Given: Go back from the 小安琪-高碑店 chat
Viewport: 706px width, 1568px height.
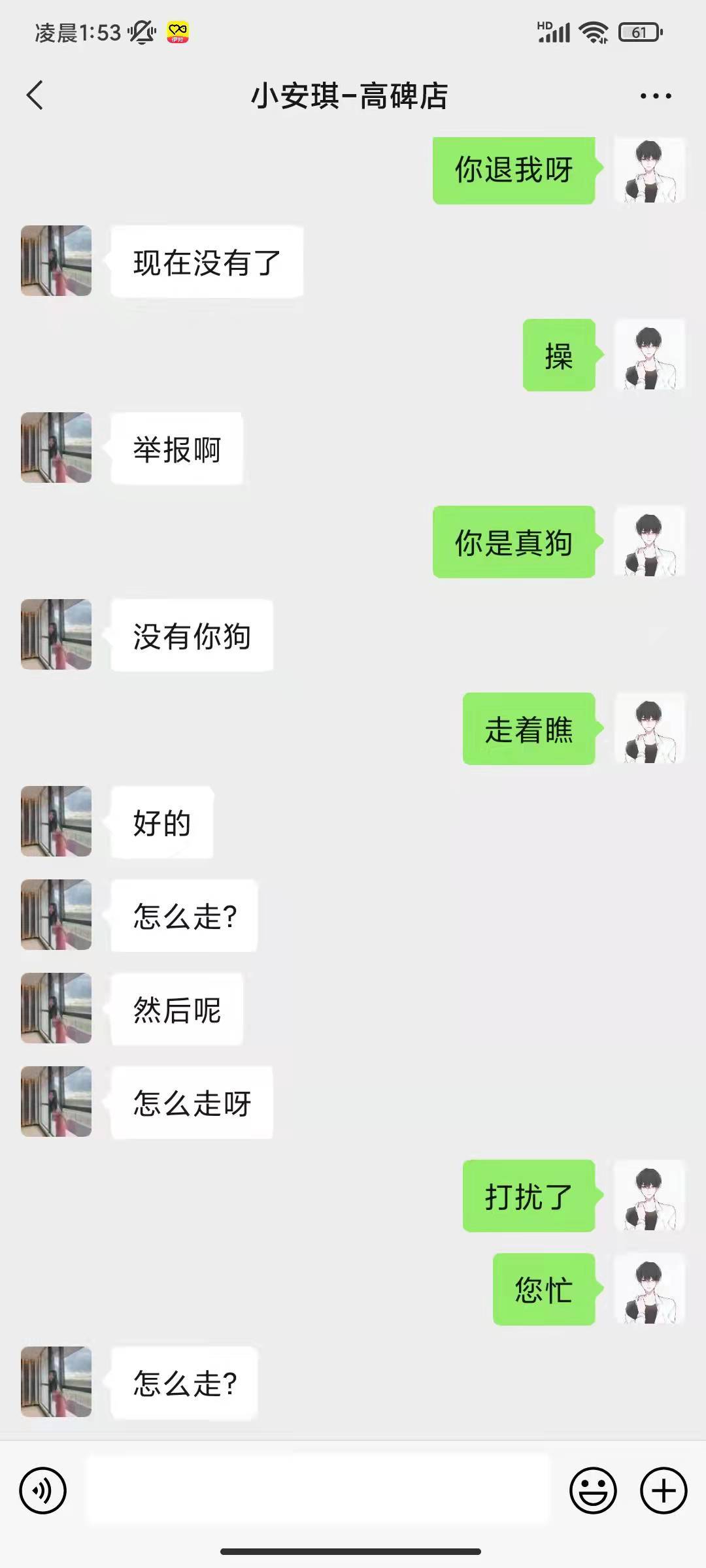Looking at the screenshot, I should [35, 95].
